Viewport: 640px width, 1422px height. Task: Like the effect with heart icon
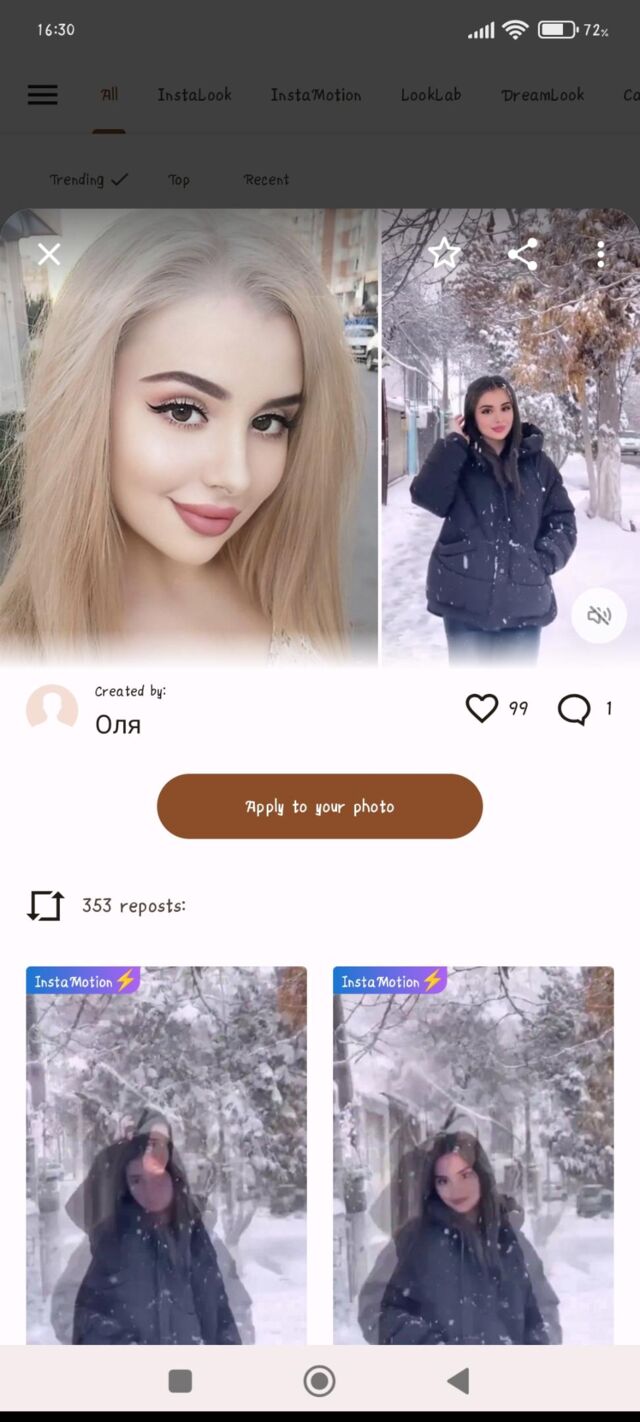[x=482, y=709]
